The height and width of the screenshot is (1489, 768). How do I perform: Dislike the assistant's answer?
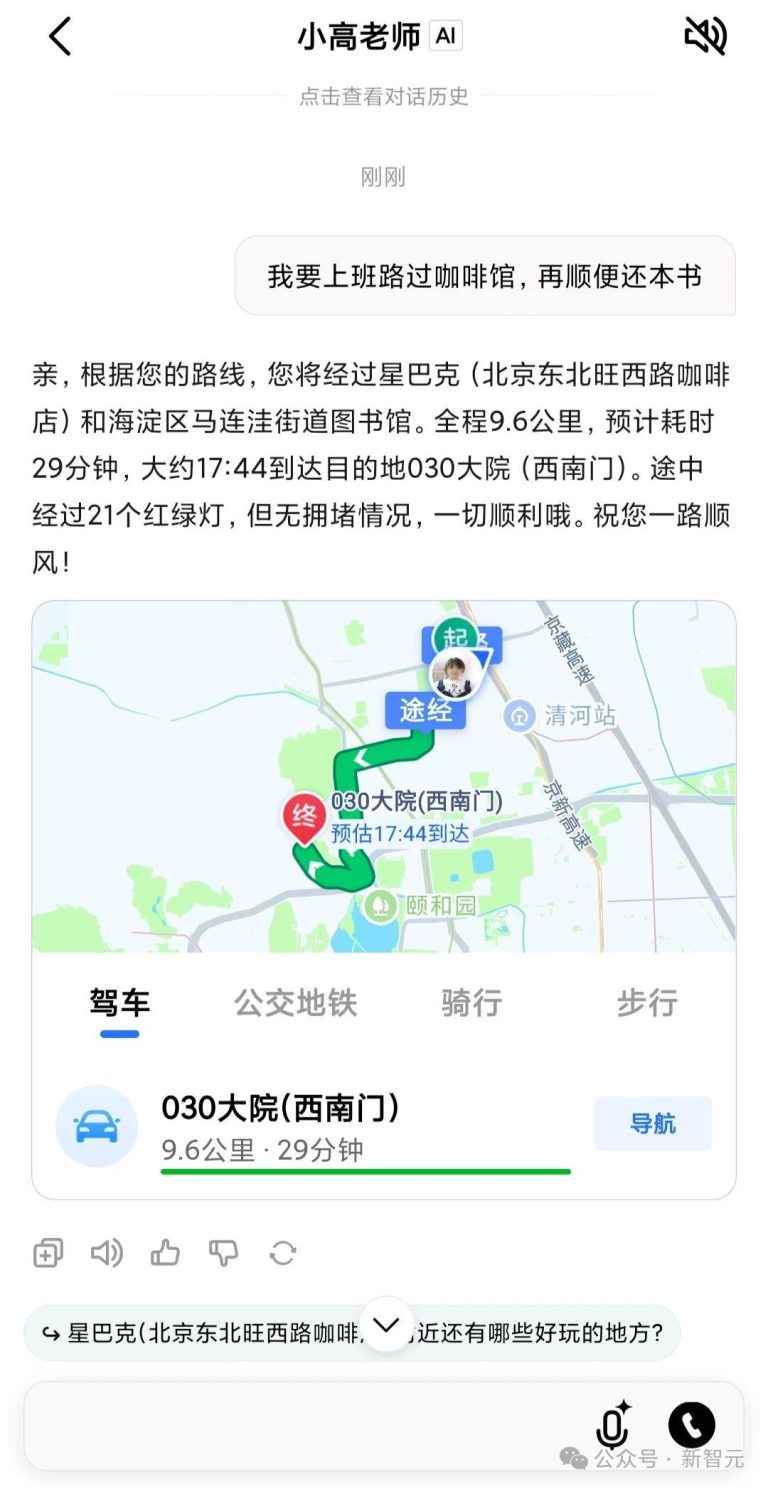[223, 1253]
